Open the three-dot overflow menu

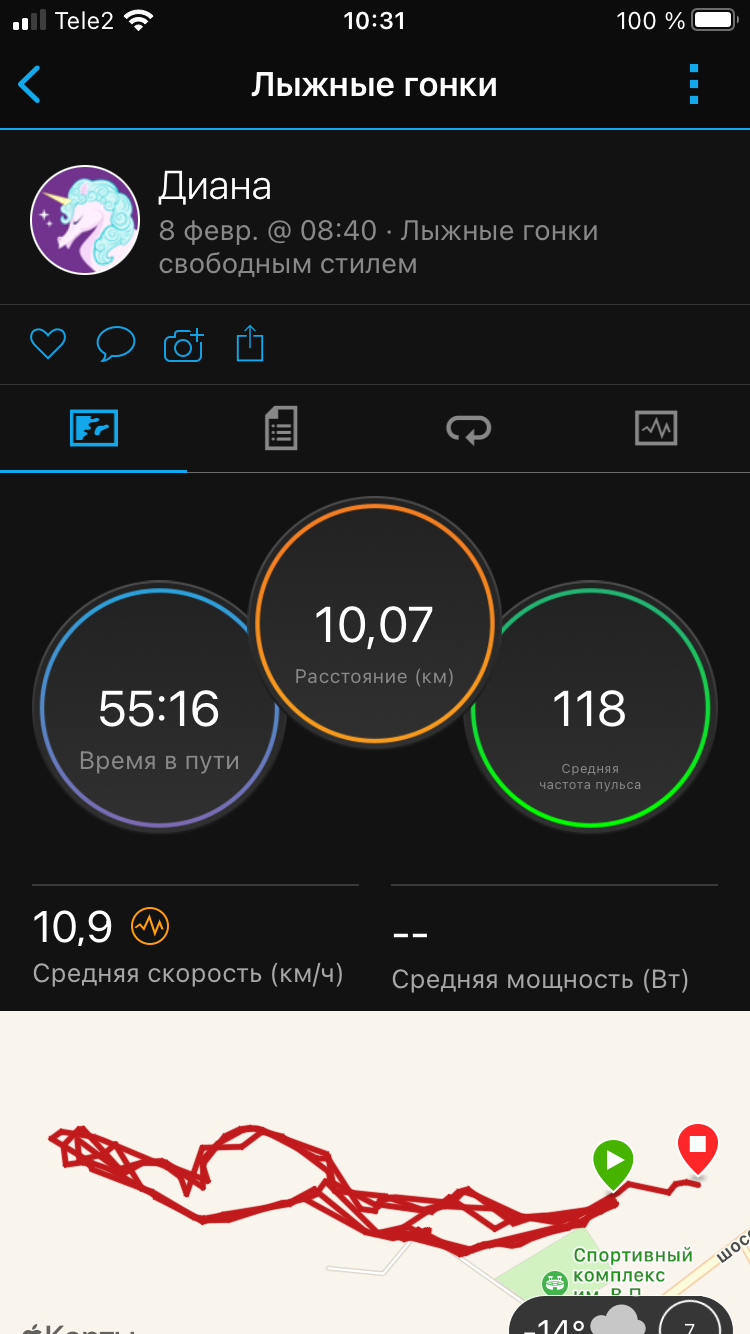tap(694, 85)
